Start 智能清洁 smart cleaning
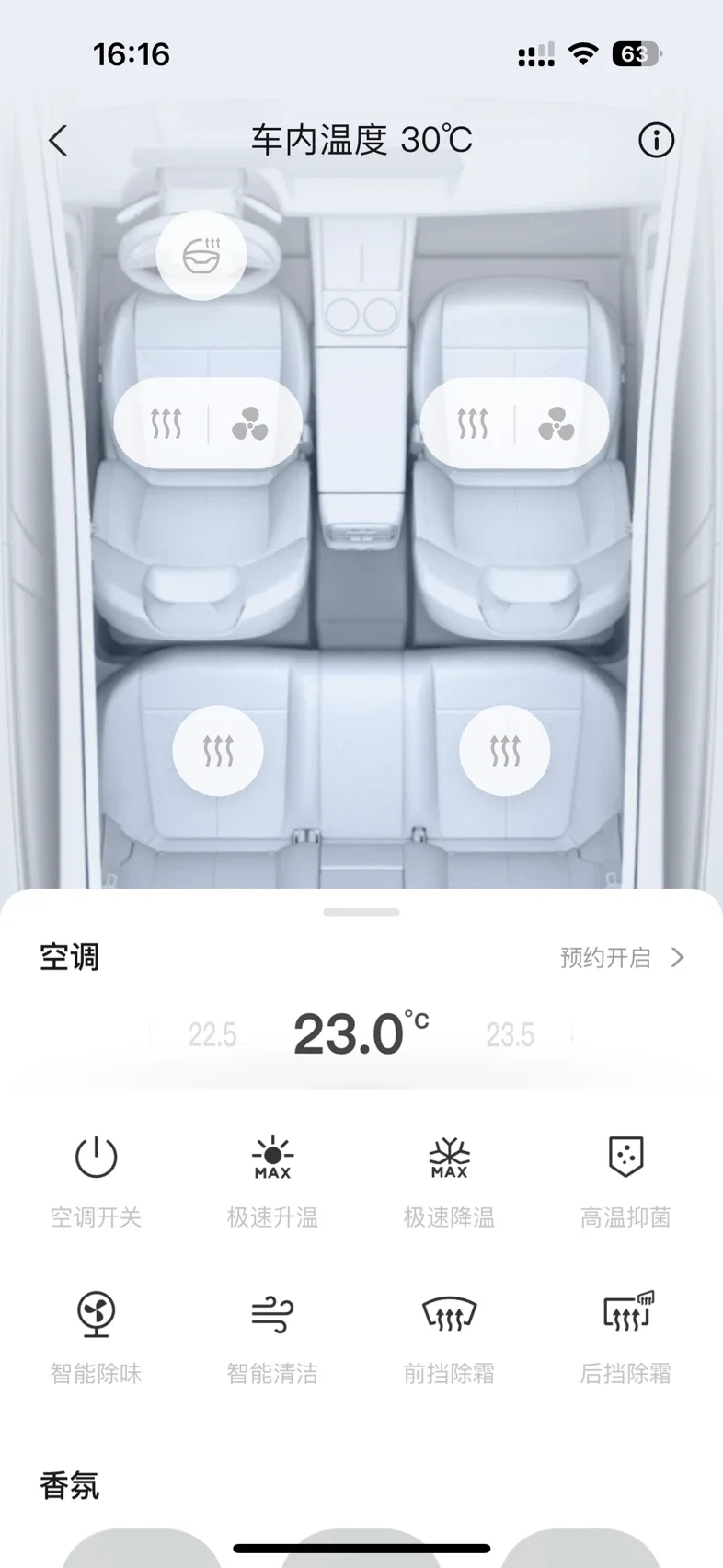The width and height of the screenshot is (723, 1568). pos(272,1336)
